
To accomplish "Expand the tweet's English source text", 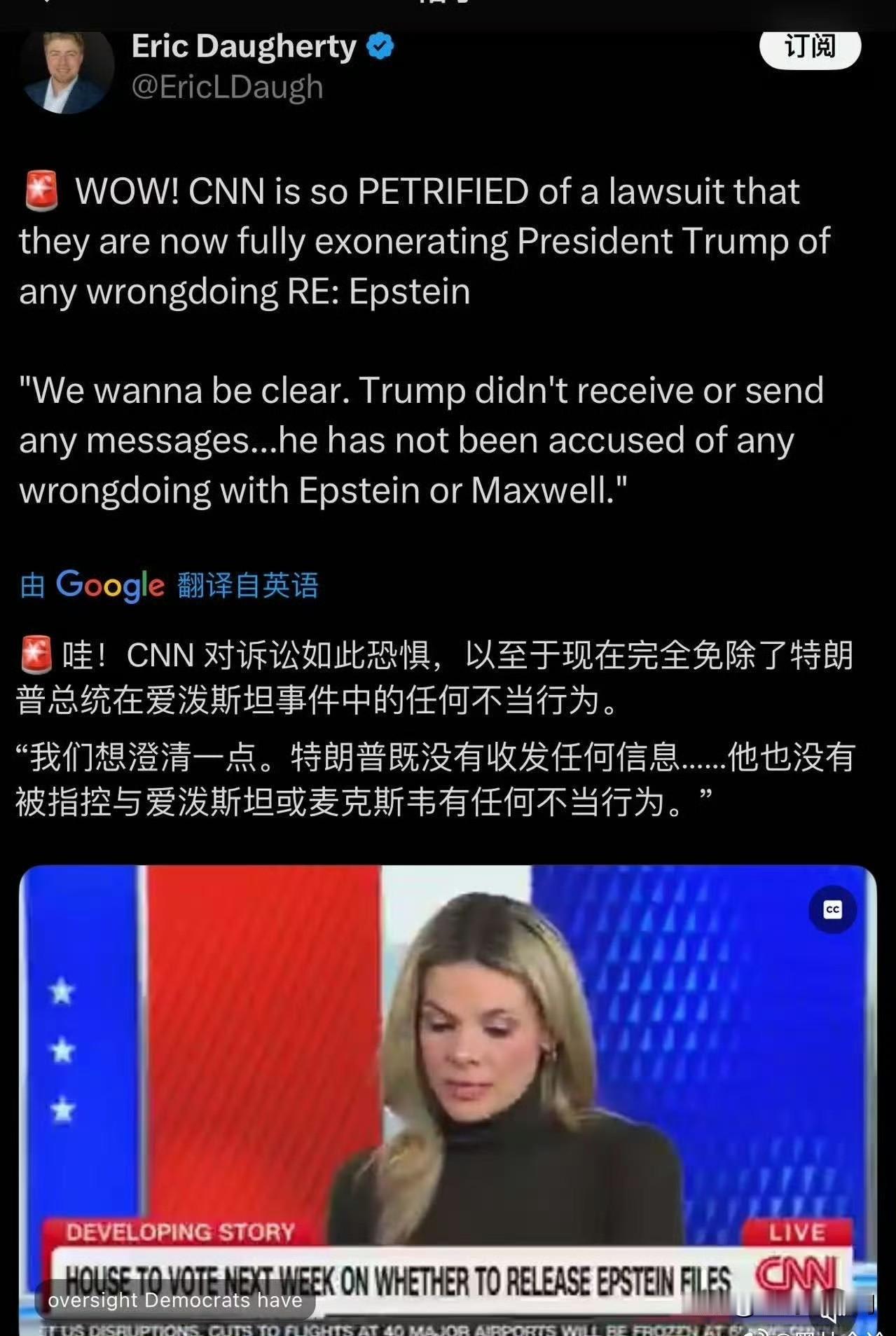I will 420,336.
